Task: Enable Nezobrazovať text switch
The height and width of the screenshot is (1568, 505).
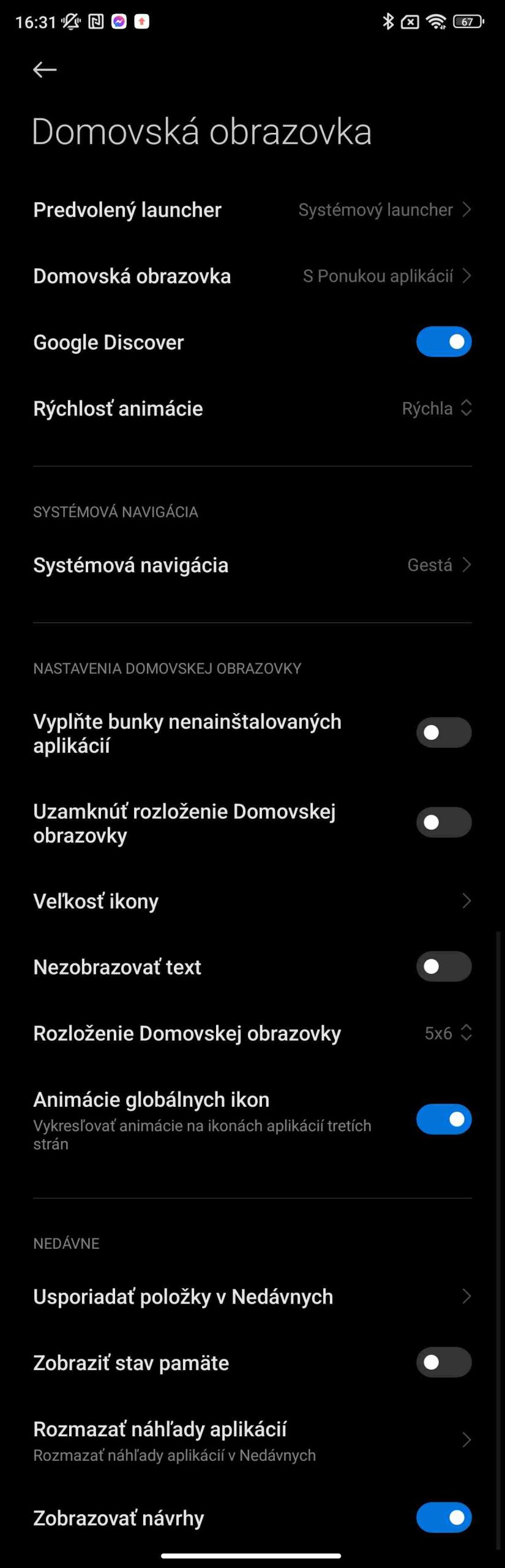Action: click(x=444, y=967)
